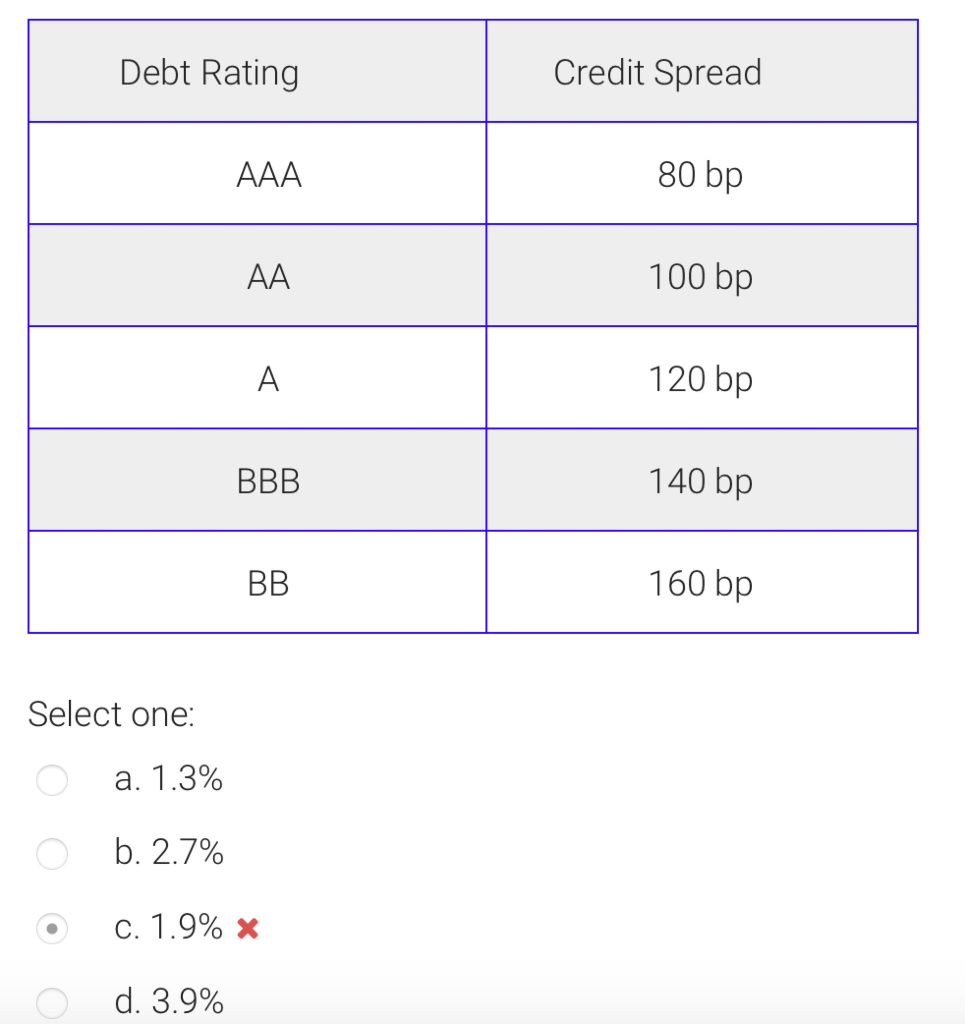Click the 100 bp spread cell
Image resolution: width=965 pixels, height=1024 pixels.
(x=700, y=276)
